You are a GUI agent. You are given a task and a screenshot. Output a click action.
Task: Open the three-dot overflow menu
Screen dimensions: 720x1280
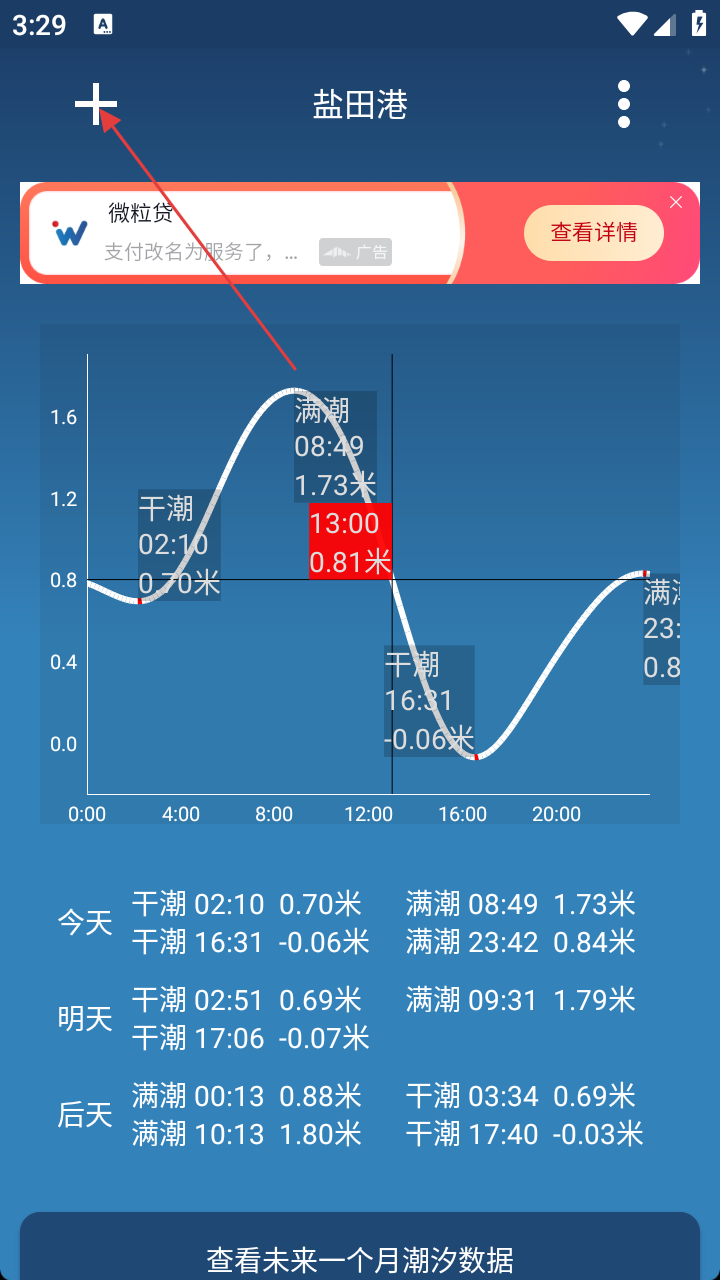tap(624, 104)
